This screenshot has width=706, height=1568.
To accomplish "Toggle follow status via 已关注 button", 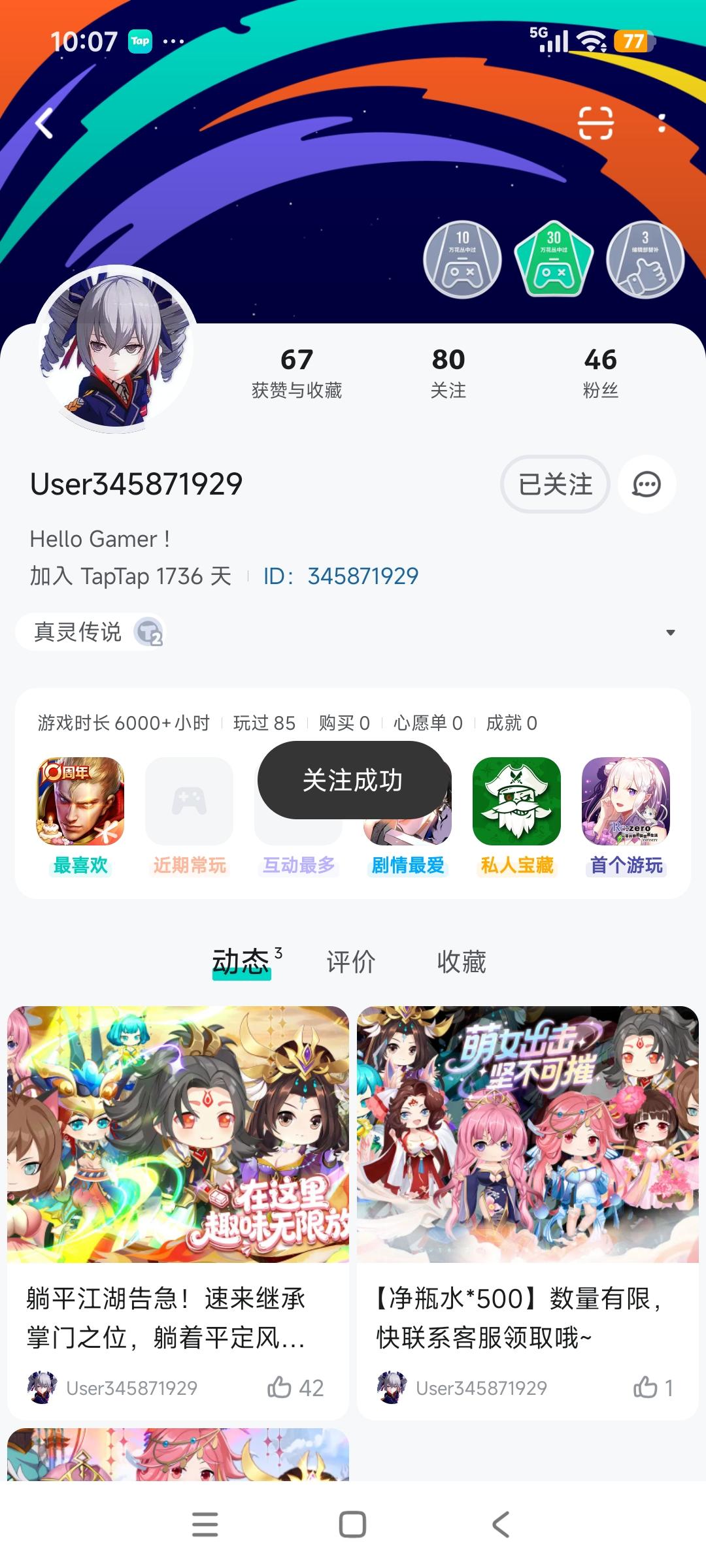I will [x=554, y=484].
